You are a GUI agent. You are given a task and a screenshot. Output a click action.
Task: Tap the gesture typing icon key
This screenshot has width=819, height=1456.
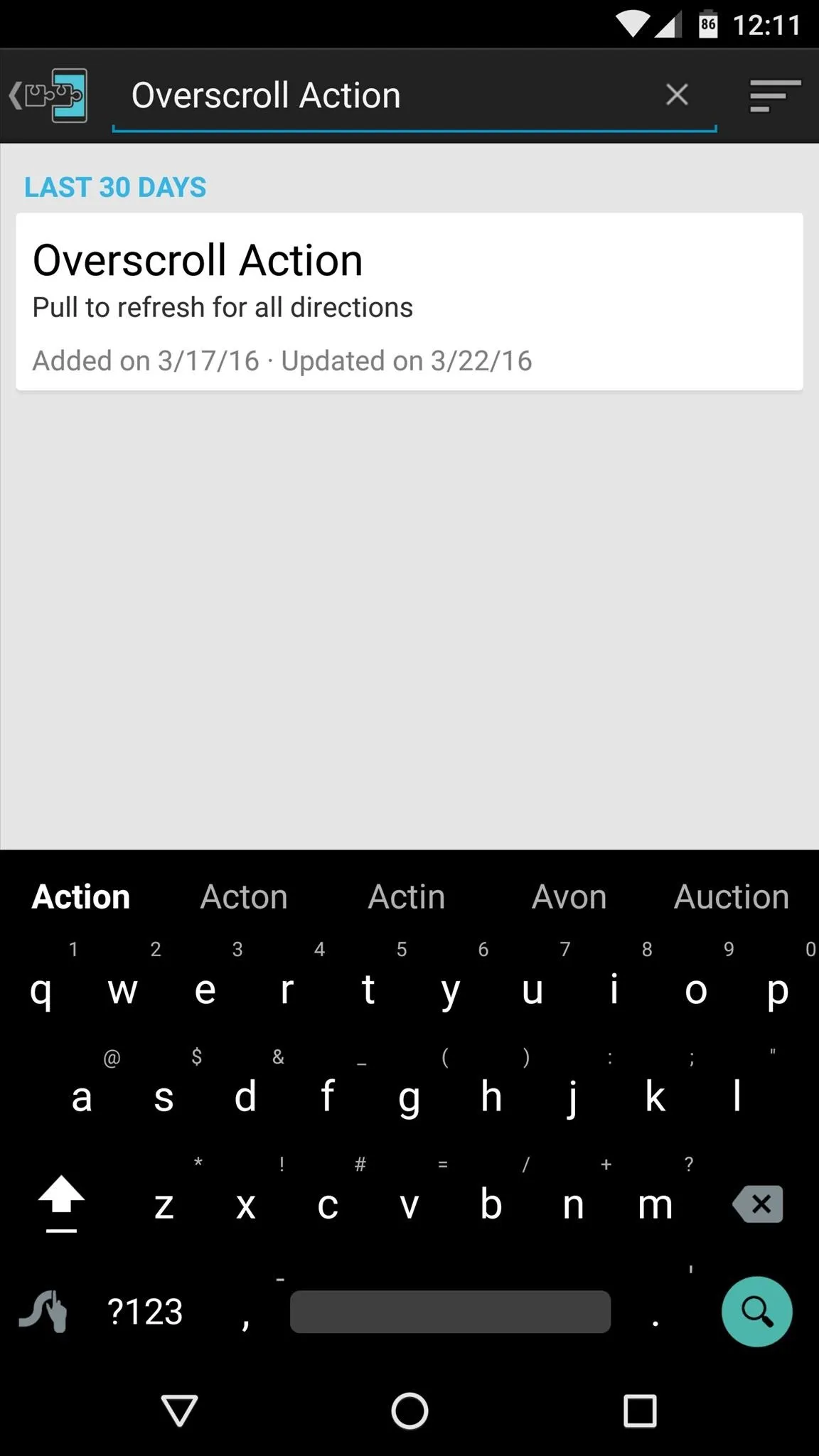[x=43, y=1311]
